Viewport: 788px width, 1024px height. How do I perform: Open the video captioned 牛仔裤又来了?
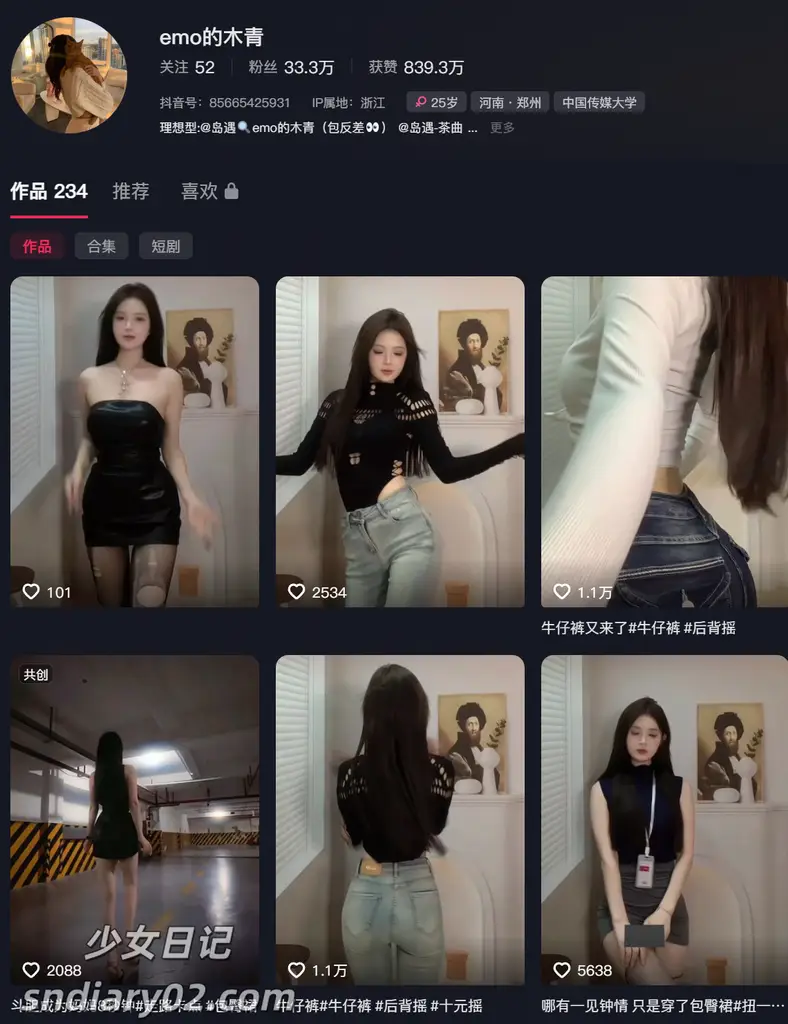pyautogui.click(x=664, y=441)
